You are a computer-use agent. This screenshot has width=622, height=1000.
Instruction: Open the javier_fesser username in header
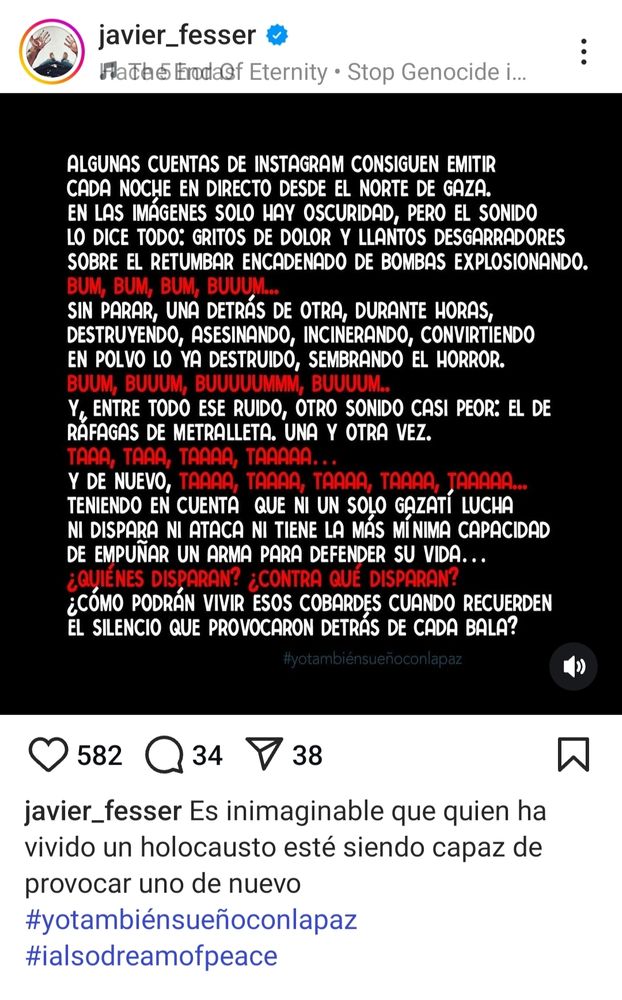coord(177,34)
